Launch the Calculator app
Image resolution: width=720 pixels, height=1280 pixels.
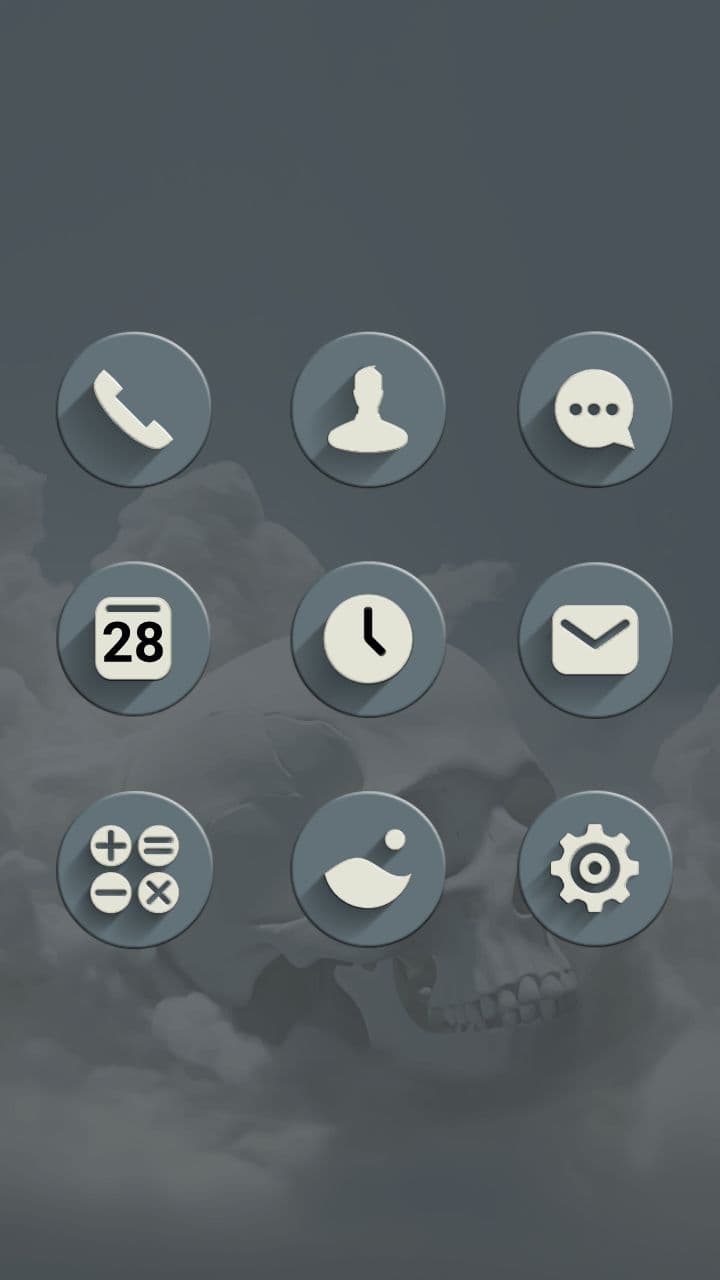pyautogui.click(x=134, y=868)
